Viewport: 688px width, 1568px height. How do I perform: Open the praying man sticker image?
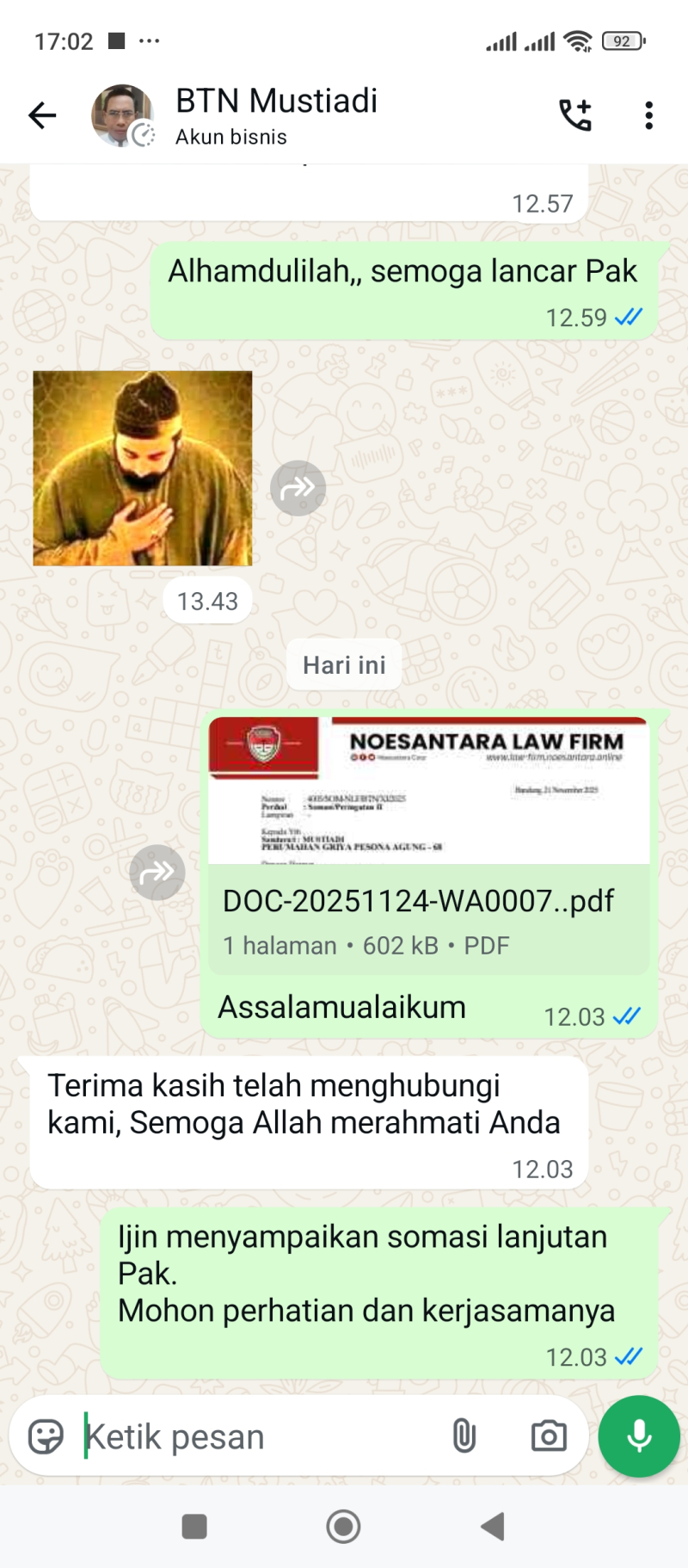[143, 468]
